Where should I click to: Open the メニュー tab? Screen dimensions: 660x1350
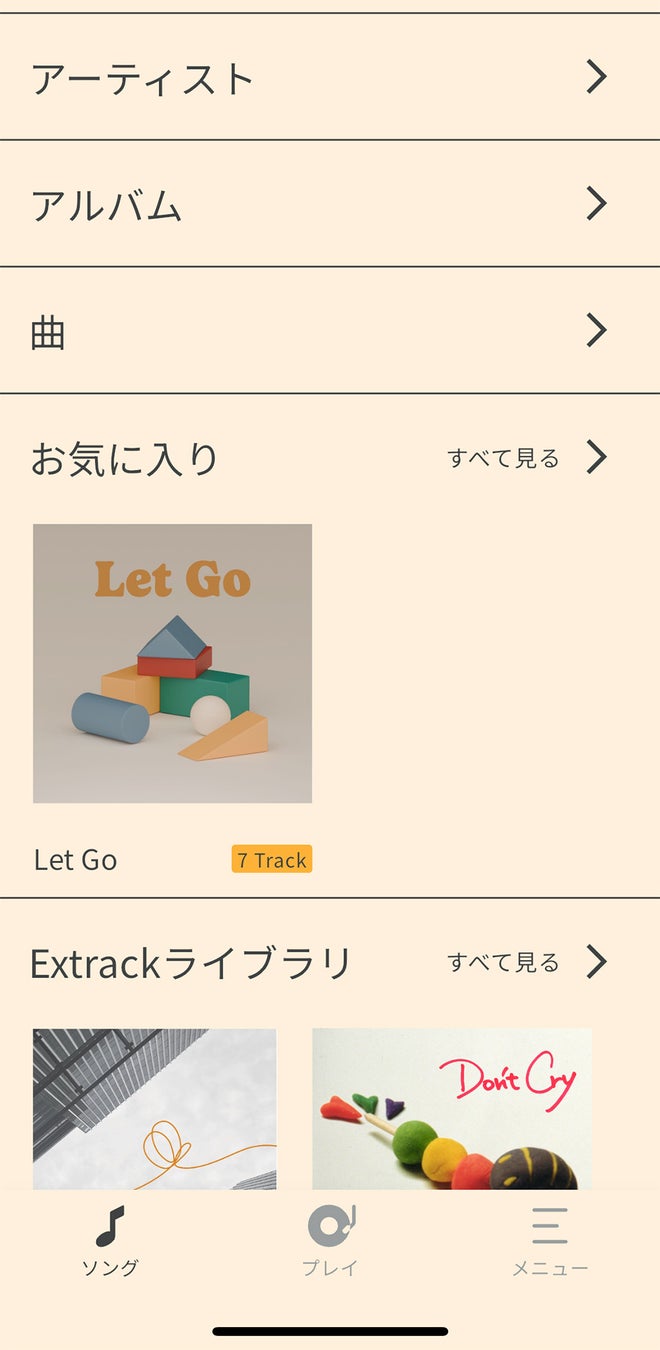pos(549,1241)
